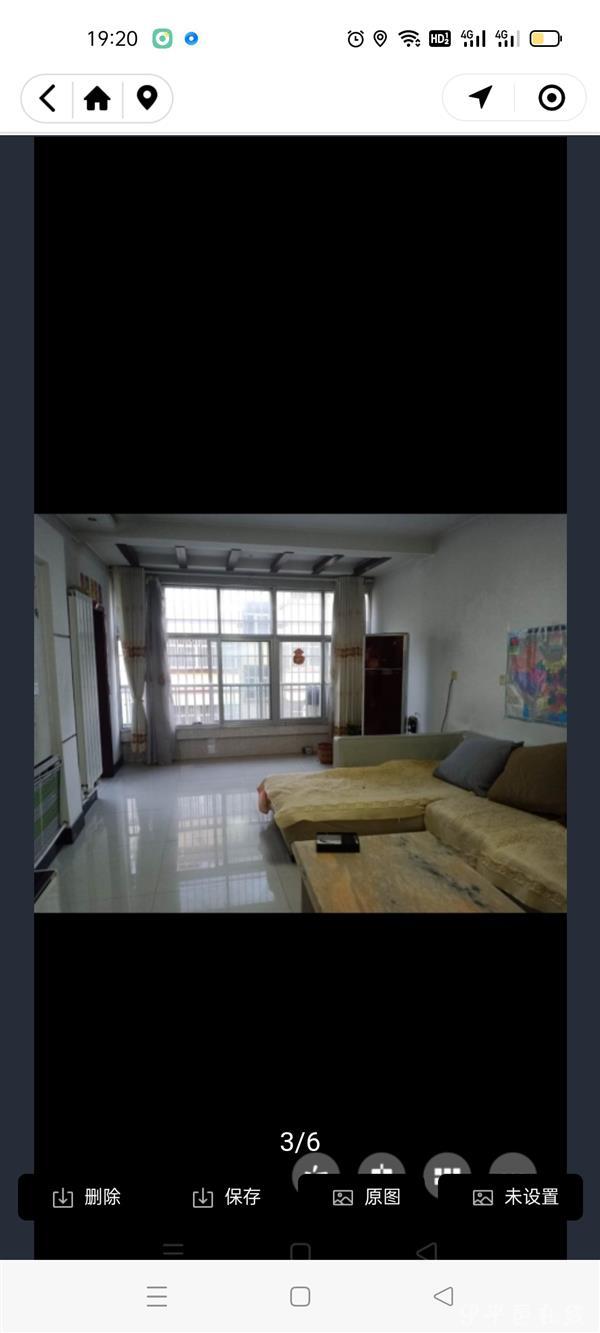Image resolution: width=600 pixels, height=1333 pixels.
Task: Tap the 未设置 button
Action: (x=515, y=1197)
